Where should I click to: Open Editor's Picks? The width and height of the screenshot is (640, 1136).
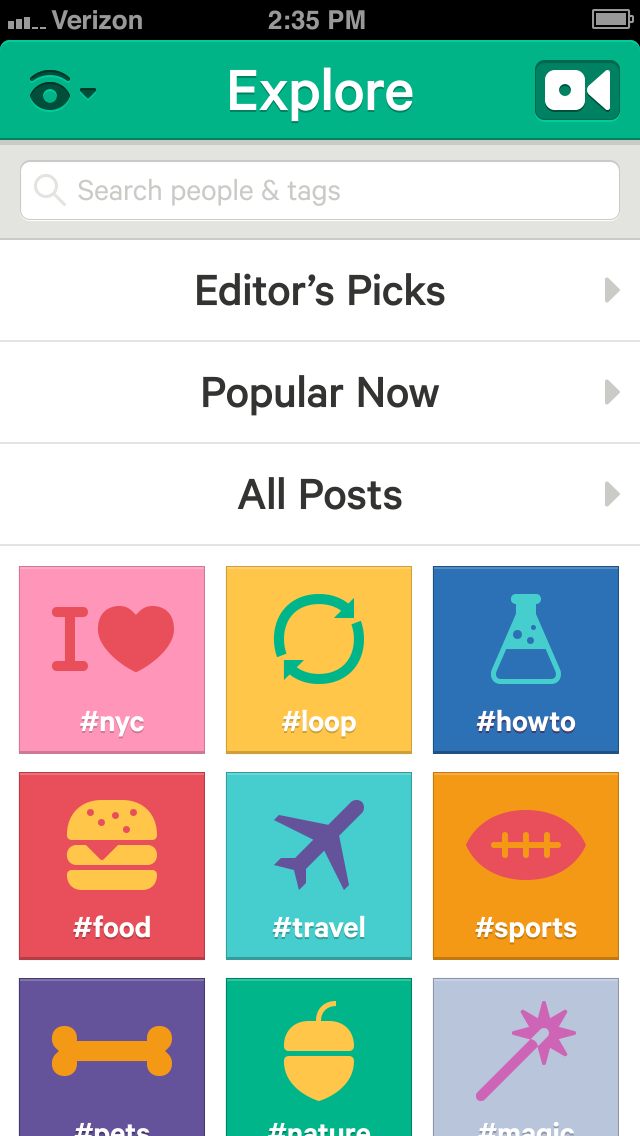pyautogui.click(x=320, y=291)
